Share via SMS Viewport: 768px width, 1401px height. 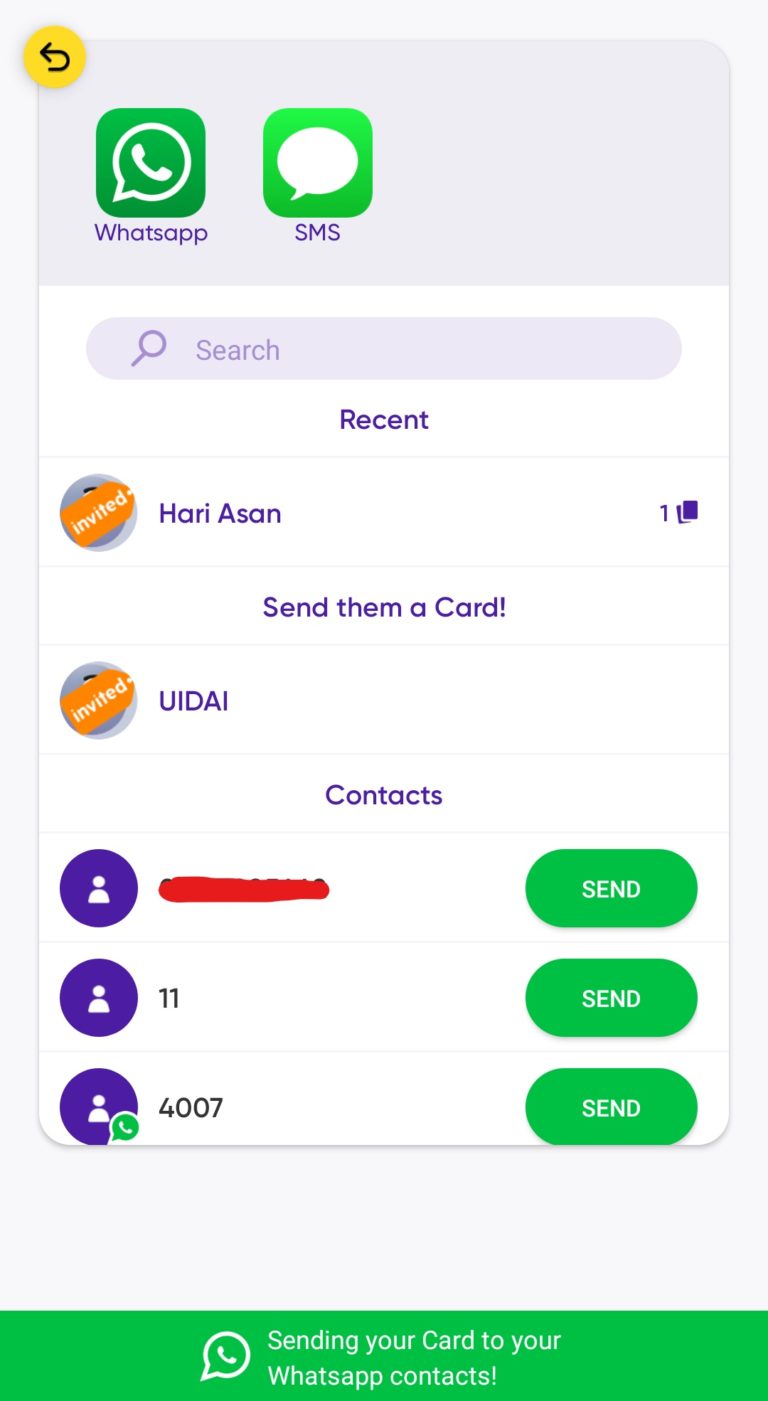click(x=317, y=176)
